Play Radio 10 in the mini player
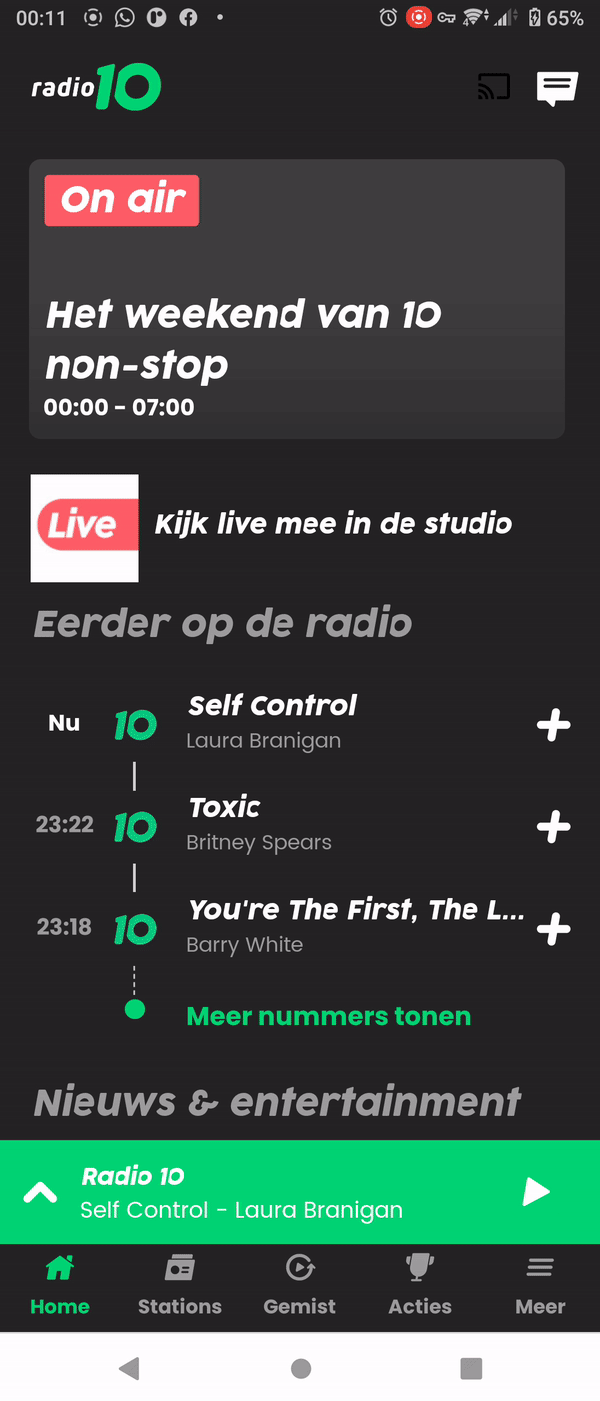This screenshot has height=1401, width=600. pyautogui.click(x=537, y=1192)
